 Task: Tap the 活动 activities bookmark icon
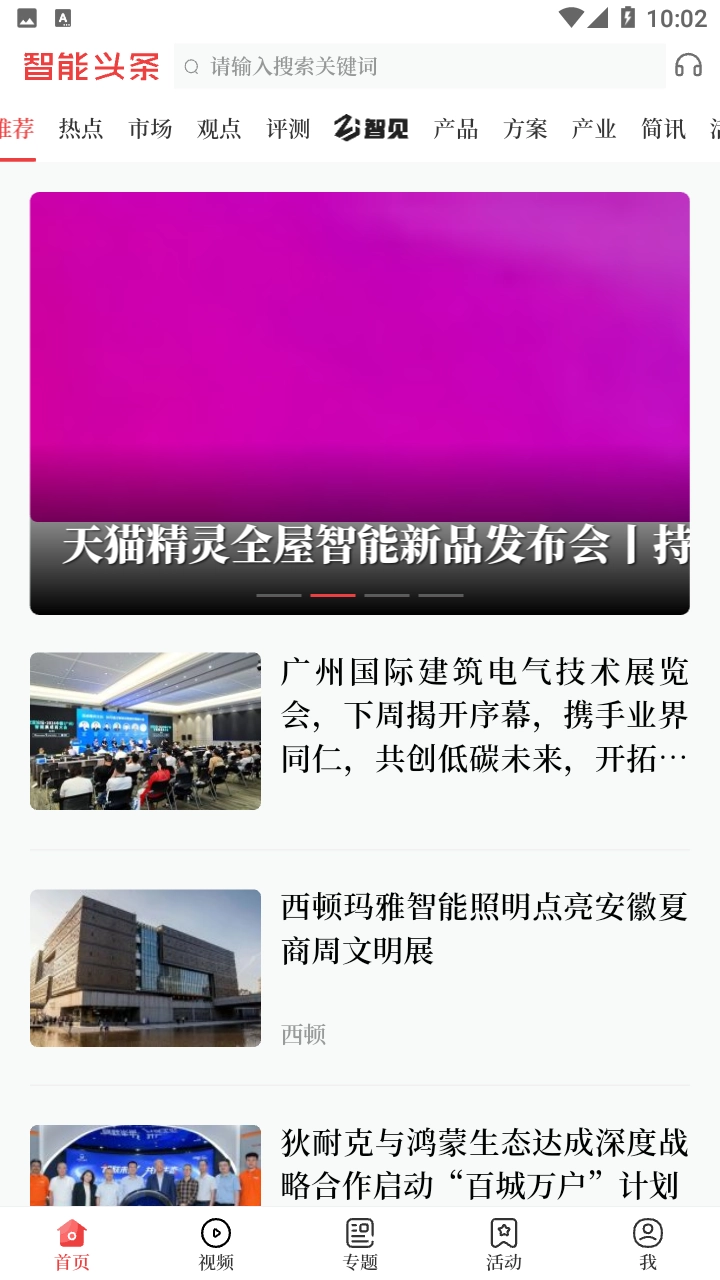pos(504,1233)
